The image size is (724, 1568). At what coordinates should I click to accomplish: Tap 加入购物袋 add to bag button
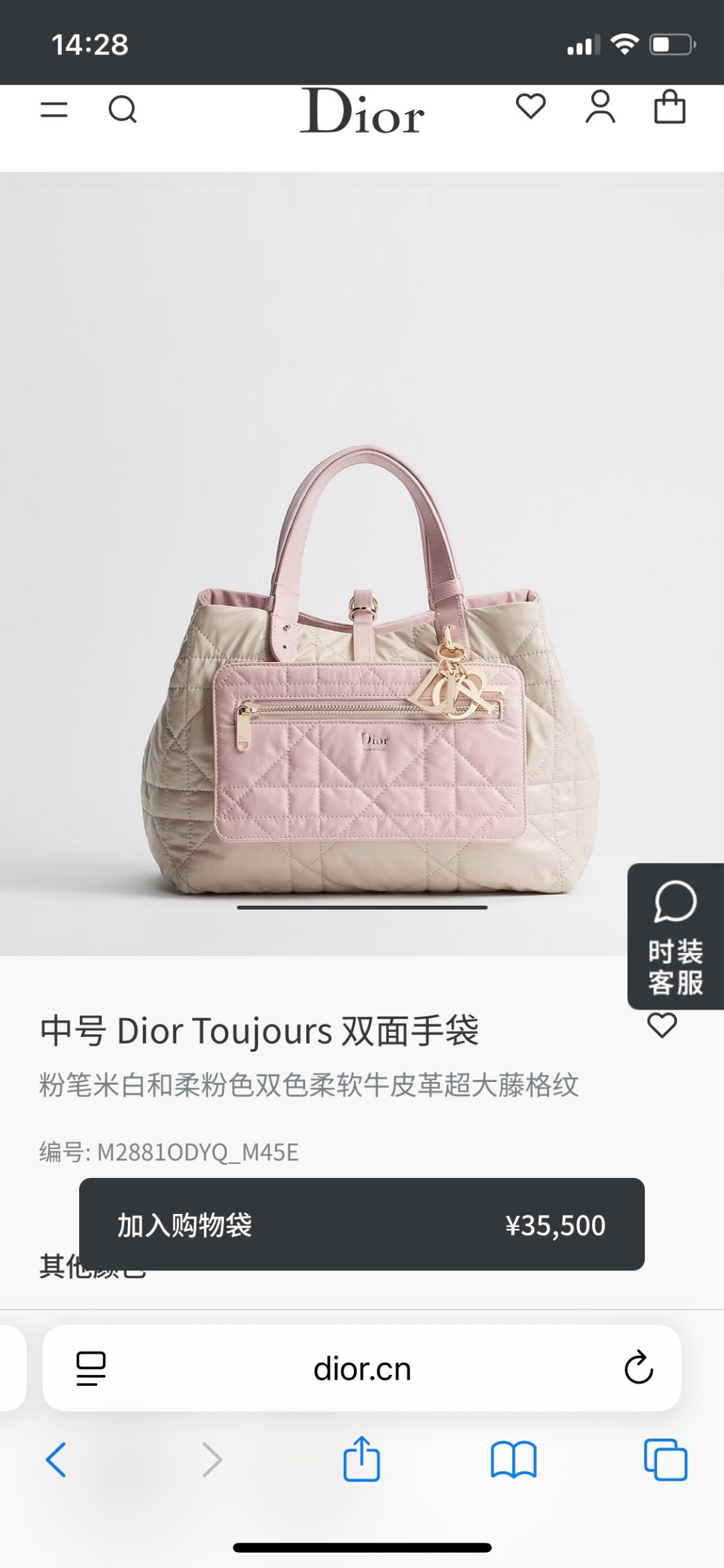pyautogui.click(x=362, y=1224)
